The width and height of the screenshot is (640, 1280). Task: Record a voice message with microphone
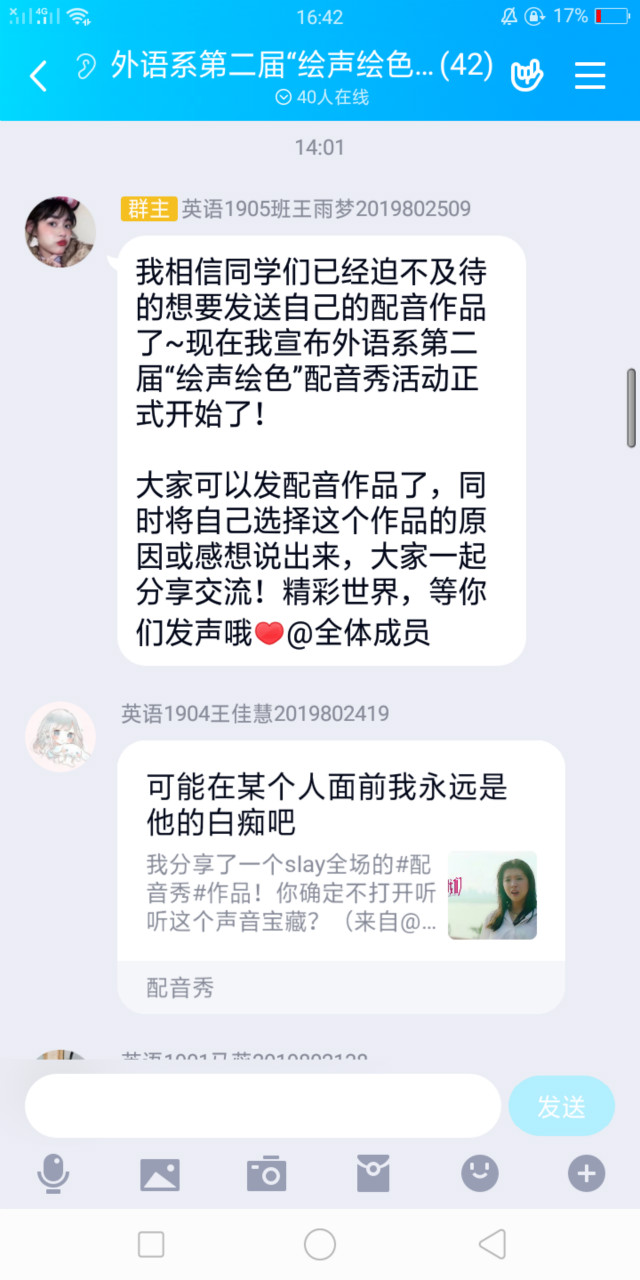53,1173
